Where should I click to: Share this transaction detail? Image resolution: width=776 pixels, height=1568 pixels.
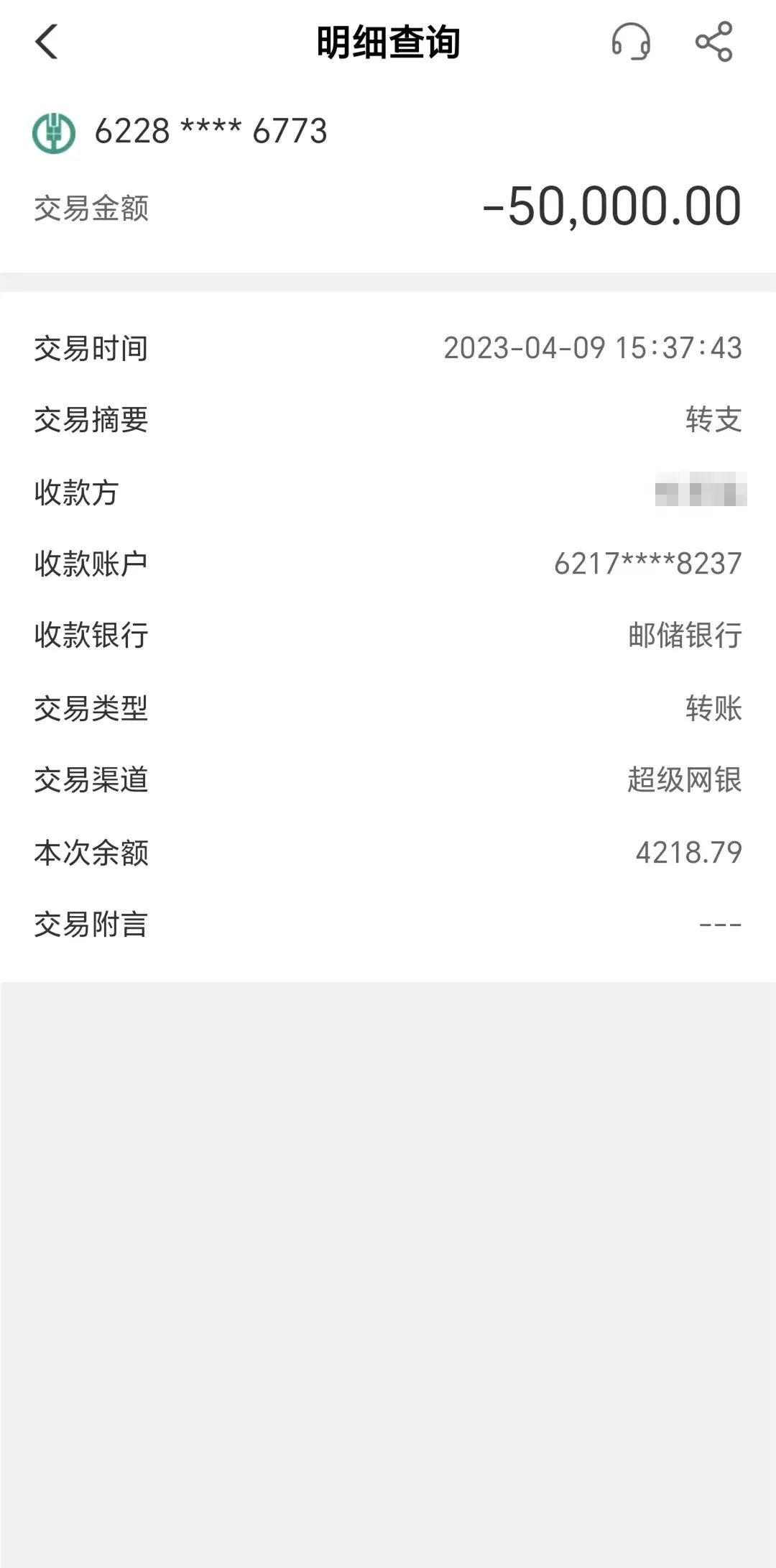[713, 42]
